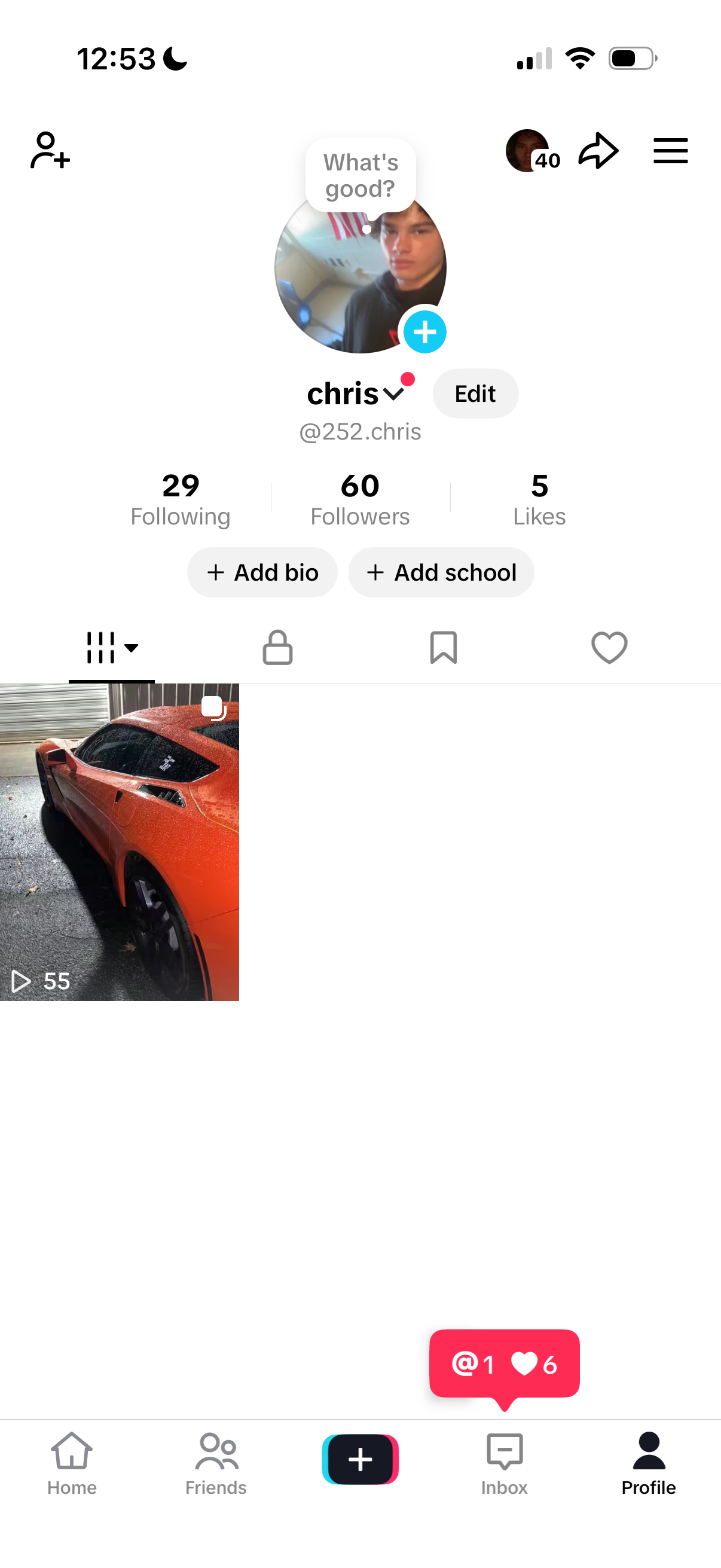The image size is (721, 1568).
Task: Tap the Edit profile button
Action: [475, 394]
